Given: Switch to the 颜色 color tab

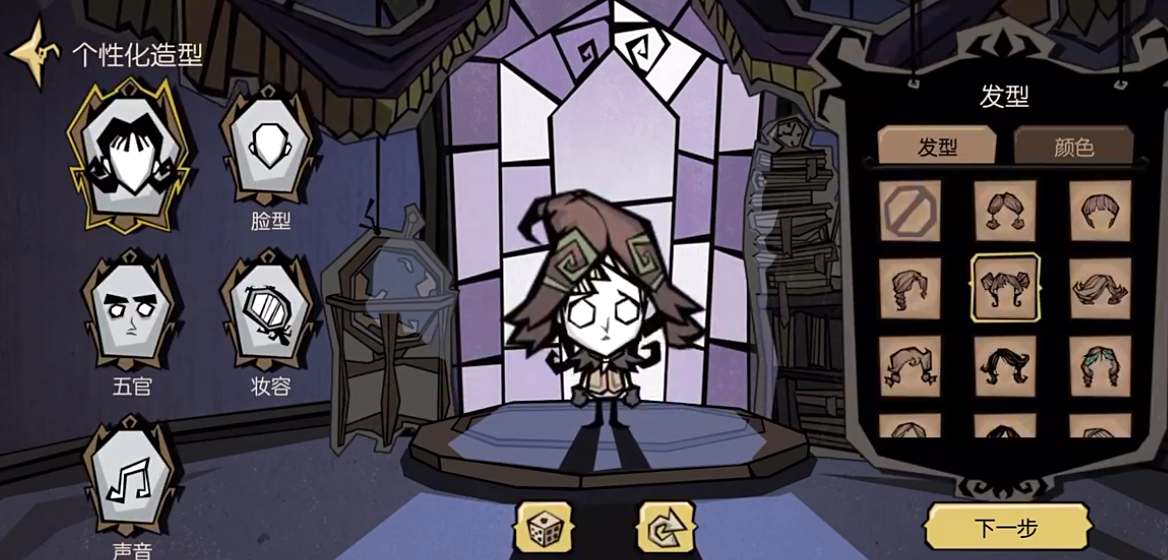Looking at the screenshot, I should [1073, 148].
